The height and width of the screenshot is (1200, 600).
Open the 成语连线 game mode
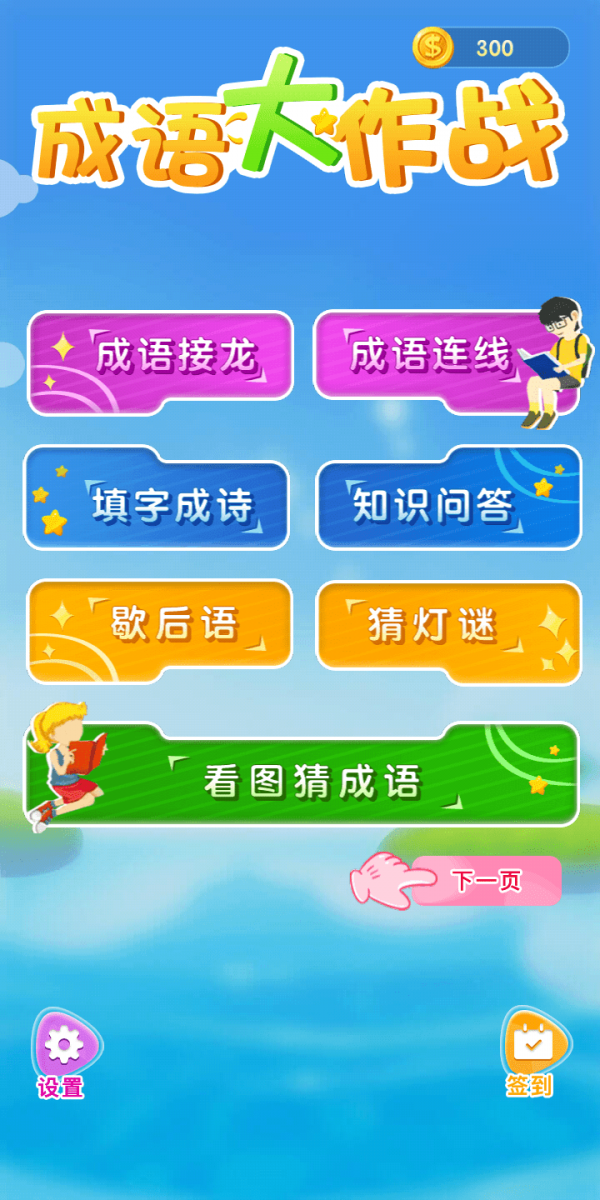[x=430, y=356]
